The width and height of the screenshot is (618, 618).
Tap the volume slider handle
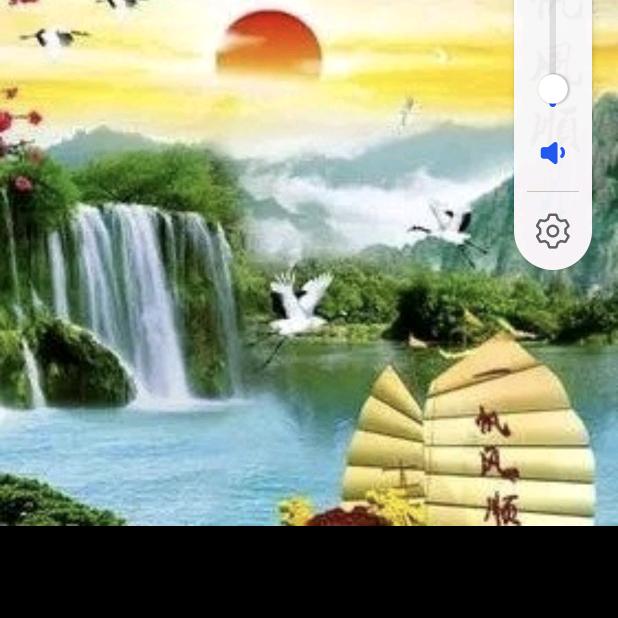click(x=553, y=90)
